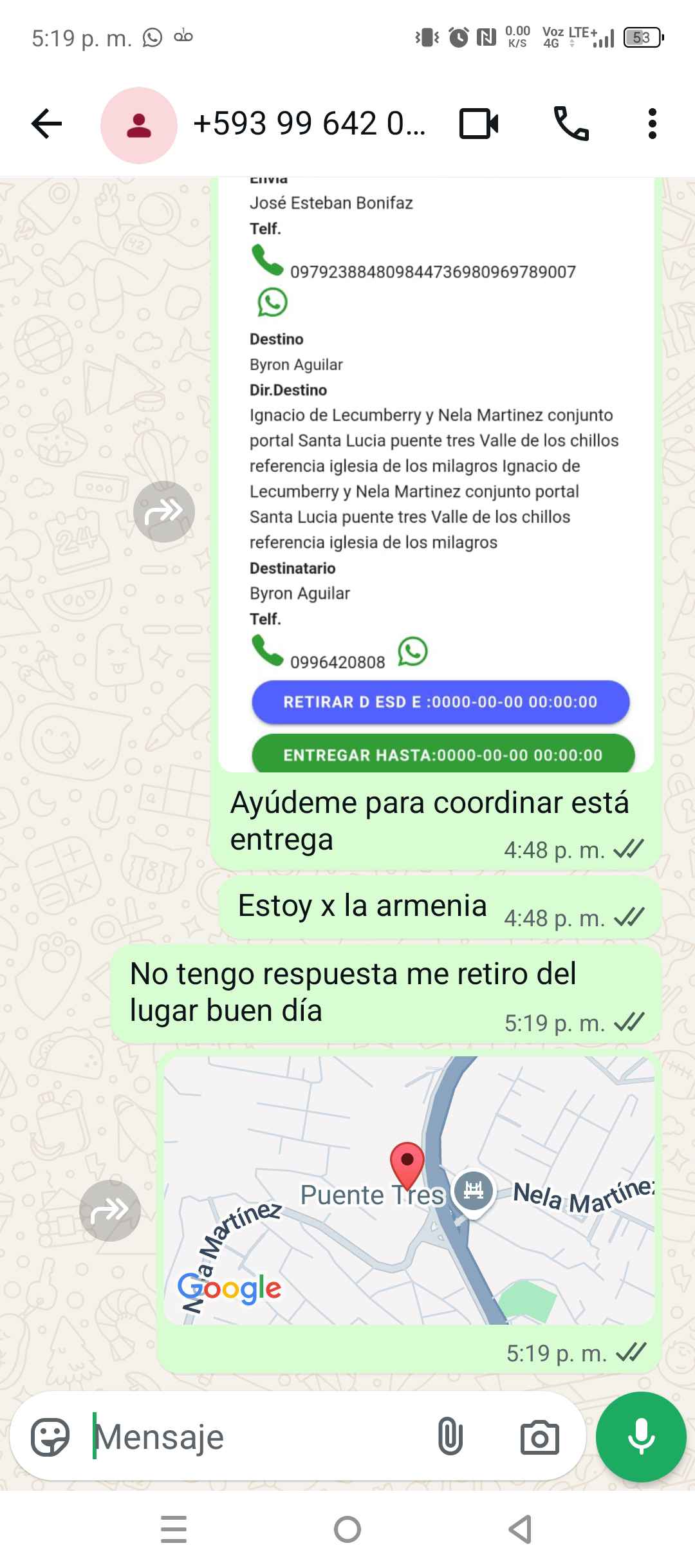Start a video call
695x1568 pixels.
(479, 124)
